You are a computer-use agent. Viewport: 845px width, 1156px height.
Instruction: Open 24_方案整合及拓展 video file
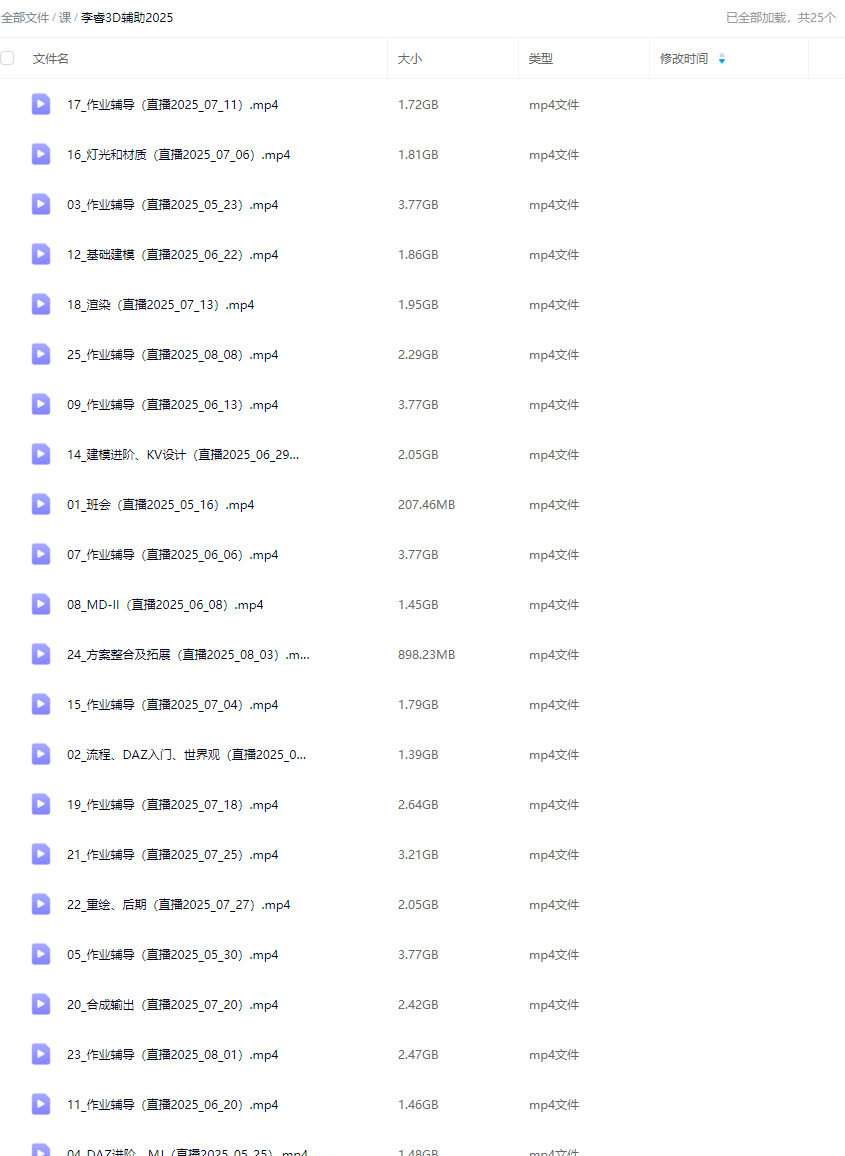(x=188, y=655)
